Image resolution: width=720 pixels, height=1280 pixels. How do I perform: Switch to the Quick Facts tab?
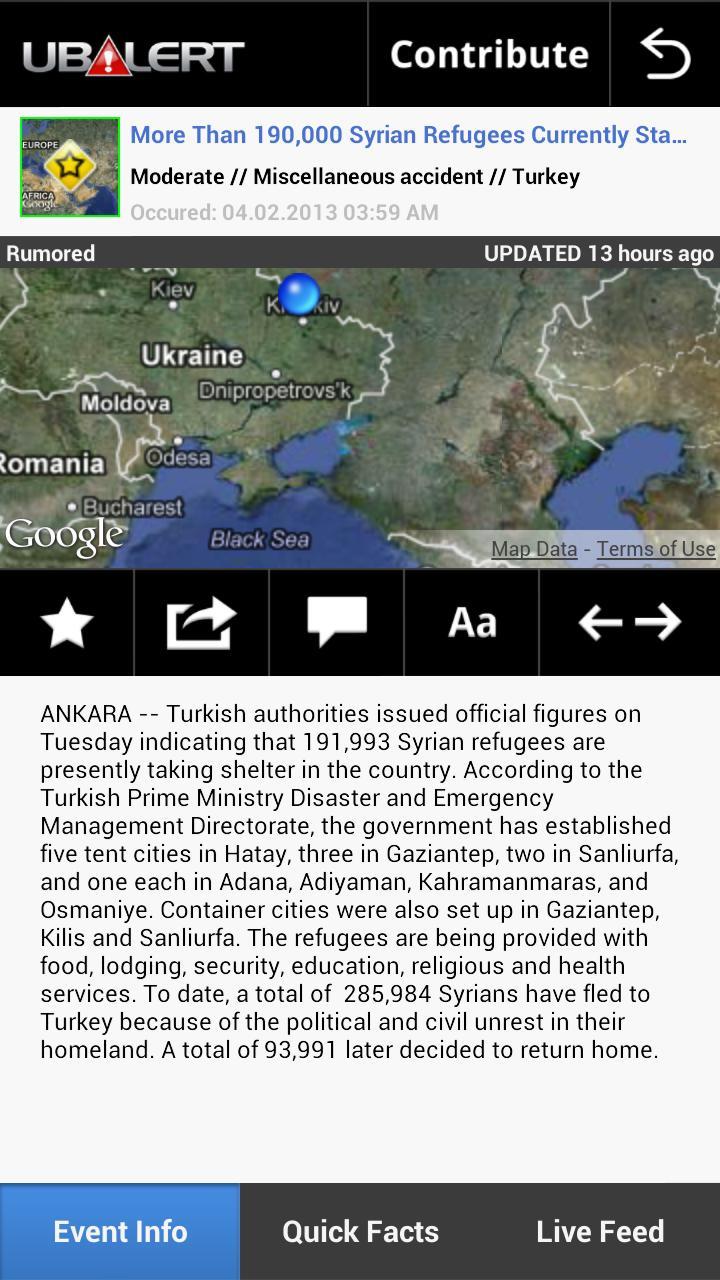[360, 1231]
